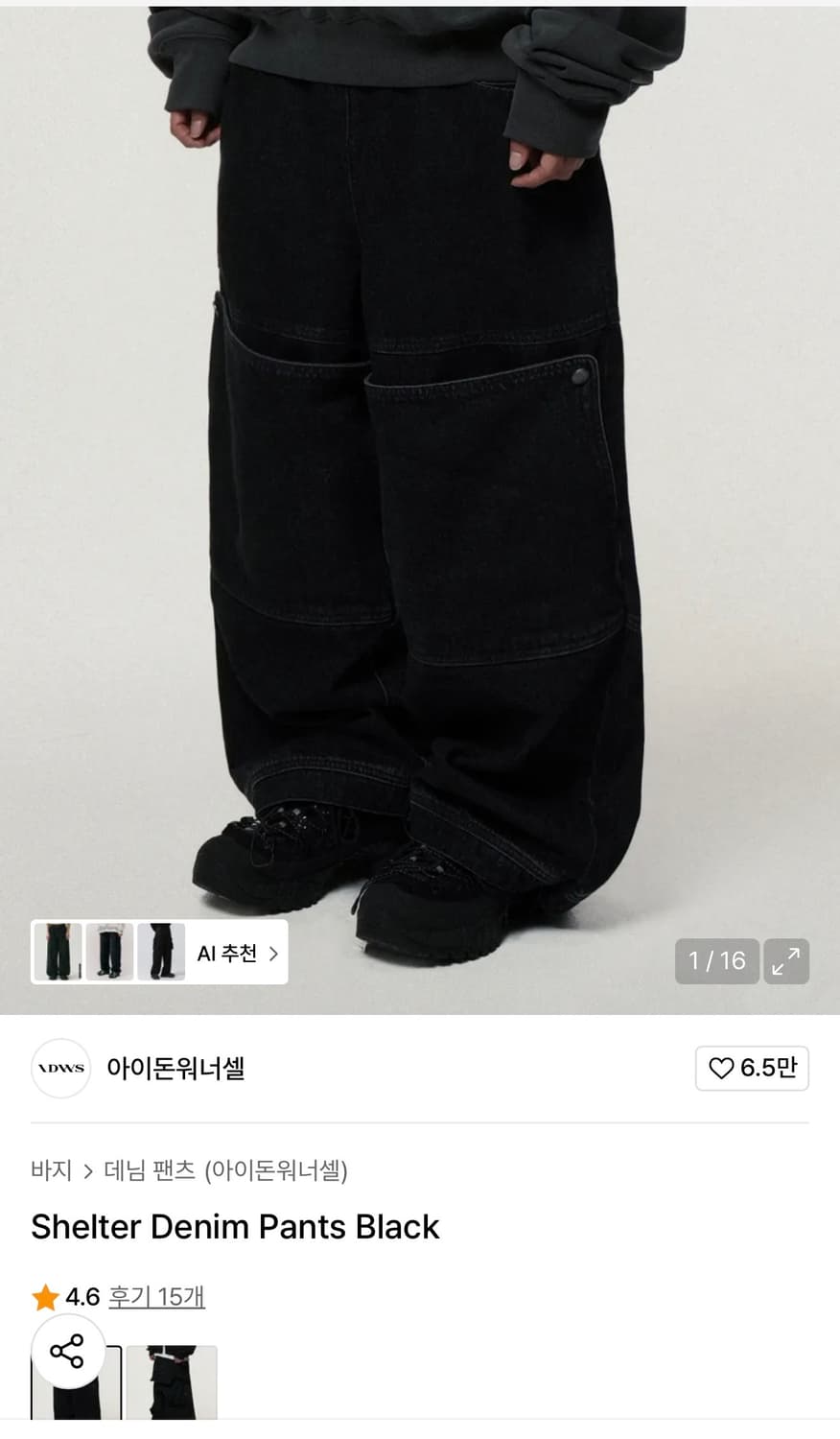
Task: Click the yellow star rating icon
Action: 44,1296
